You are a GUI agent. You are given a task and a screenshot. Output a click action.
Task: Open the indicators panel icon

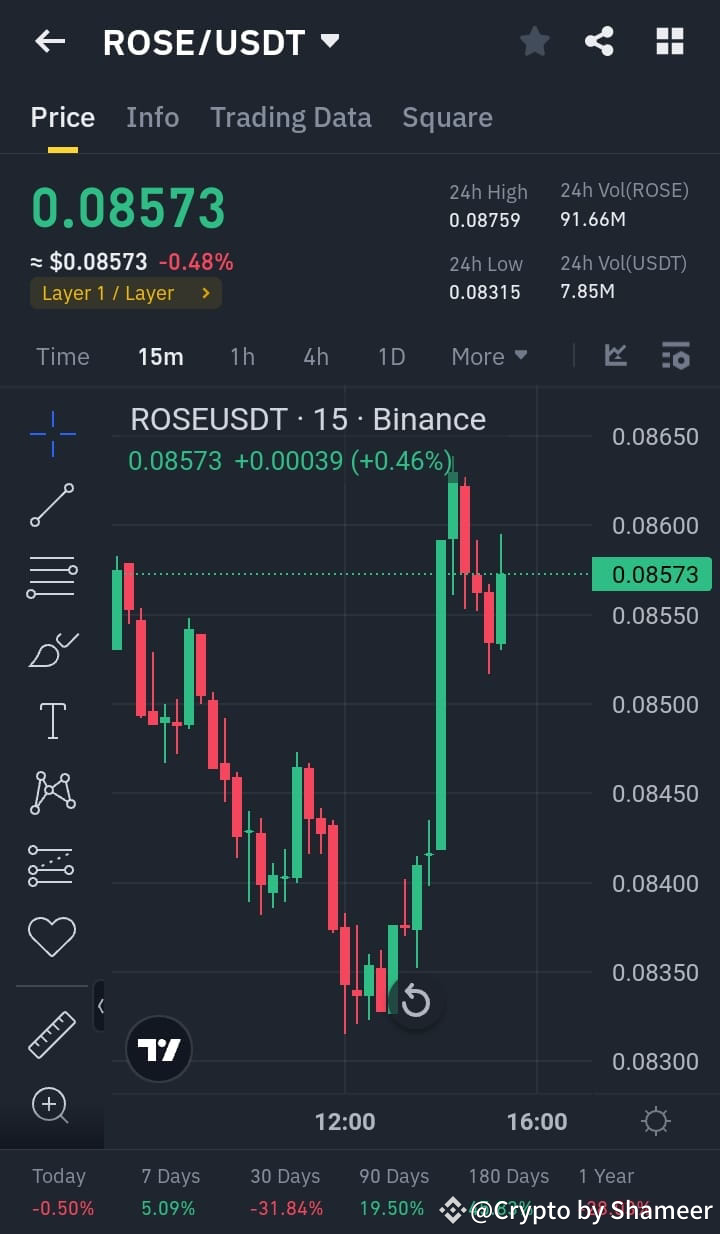675,355
